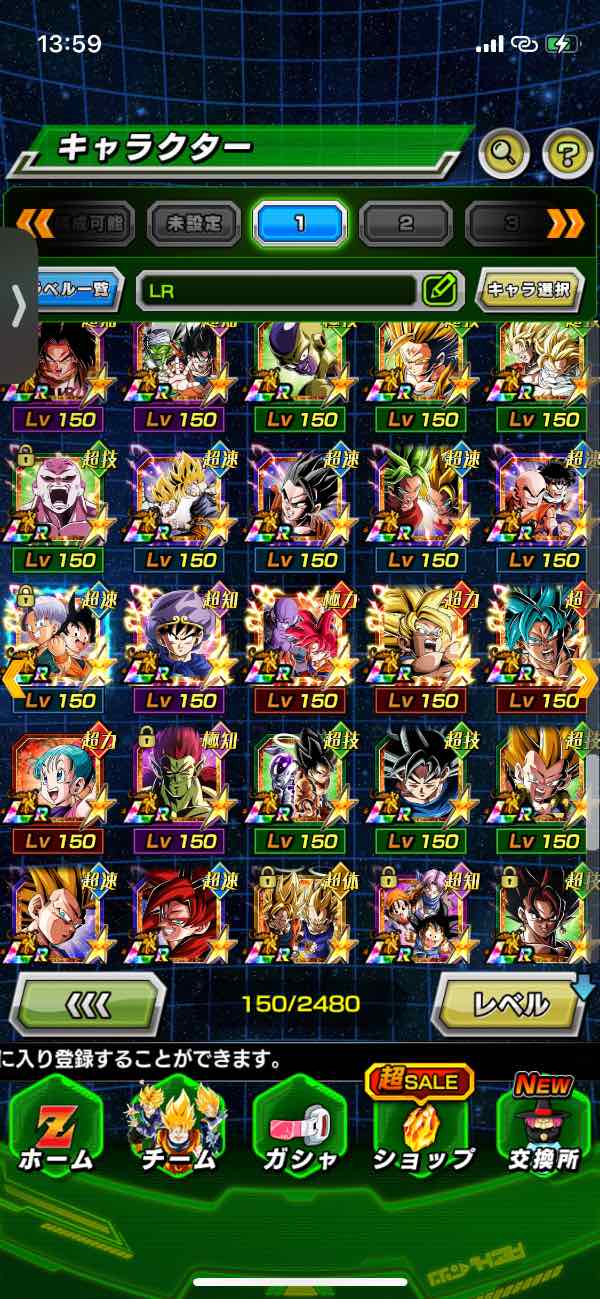This screenshot has height=1299, width=600.
Task: Select the 未設定 tab
Action: click(x=193, y=224)
